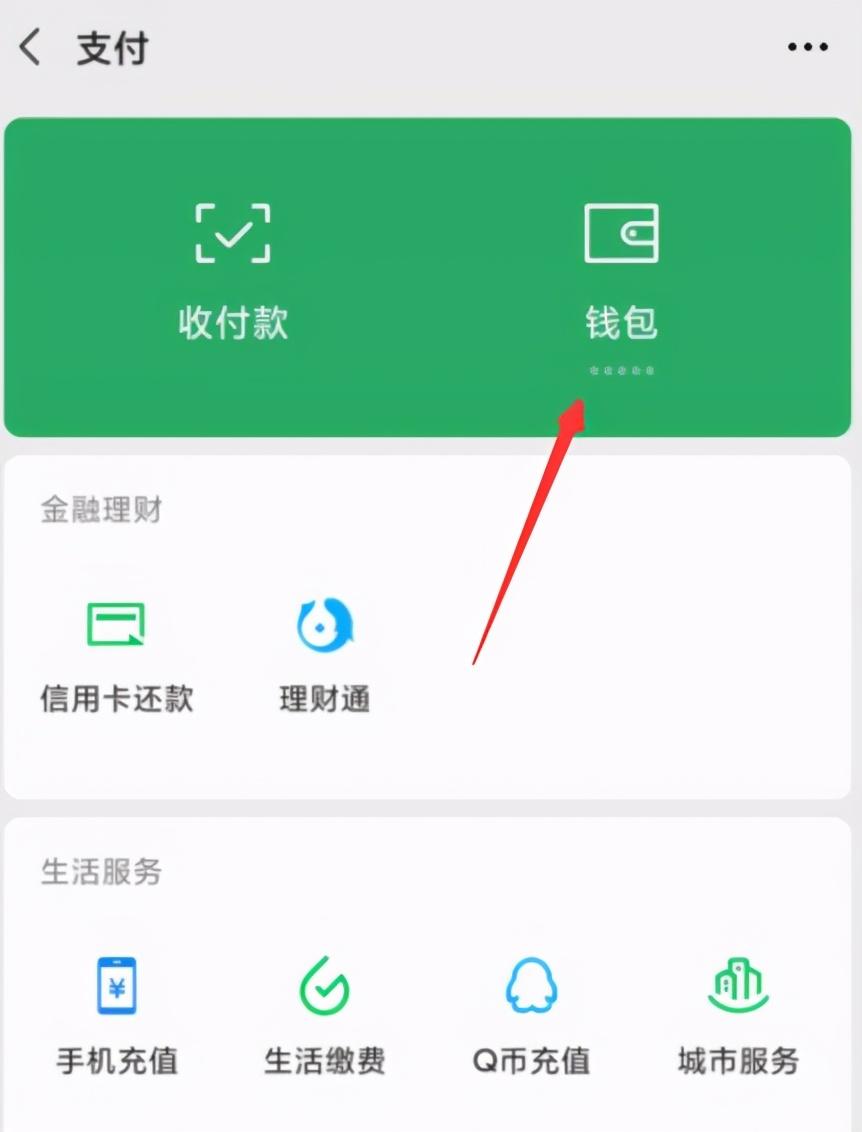
Task: Tap the 生活服务 section header
Action: 100,872
